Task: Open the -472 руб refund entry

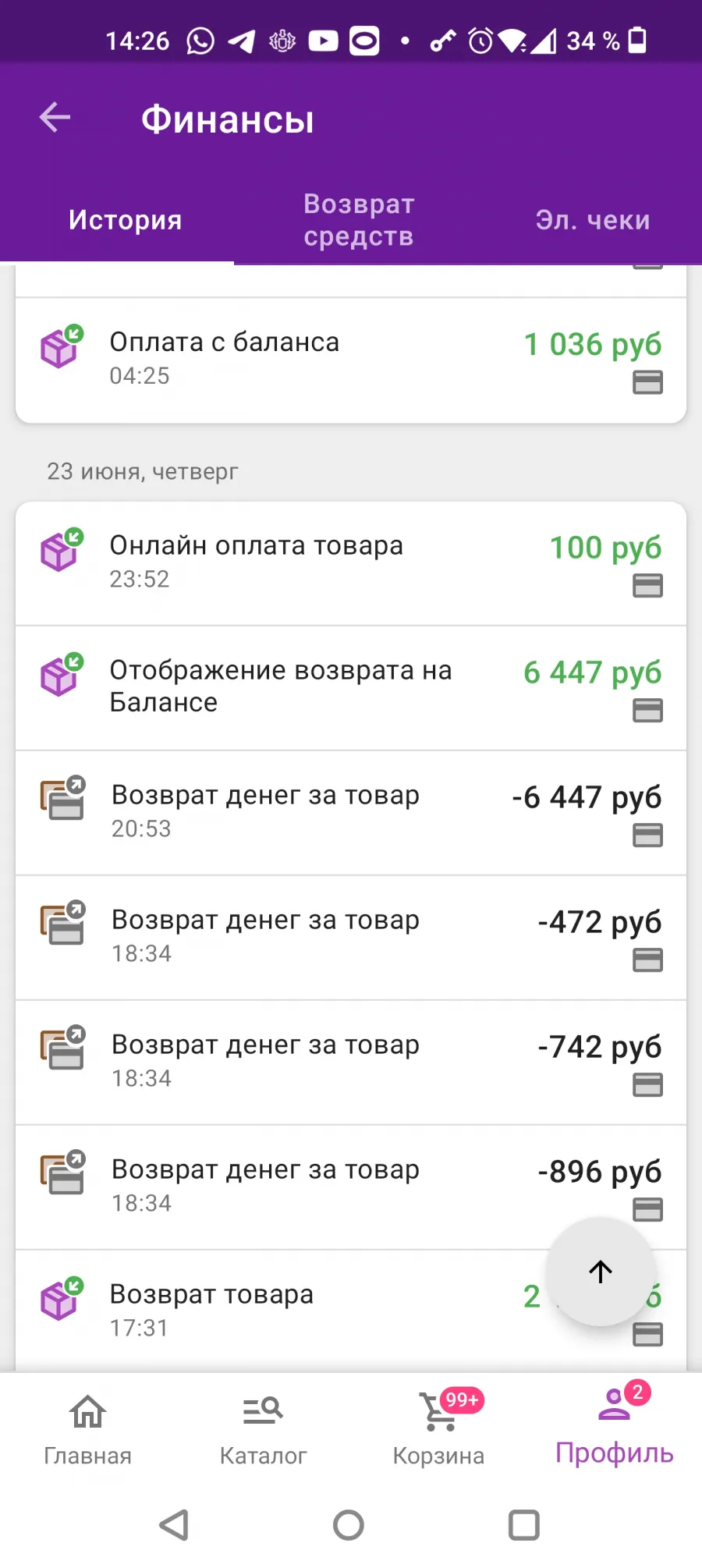Action: pos(351,938)
